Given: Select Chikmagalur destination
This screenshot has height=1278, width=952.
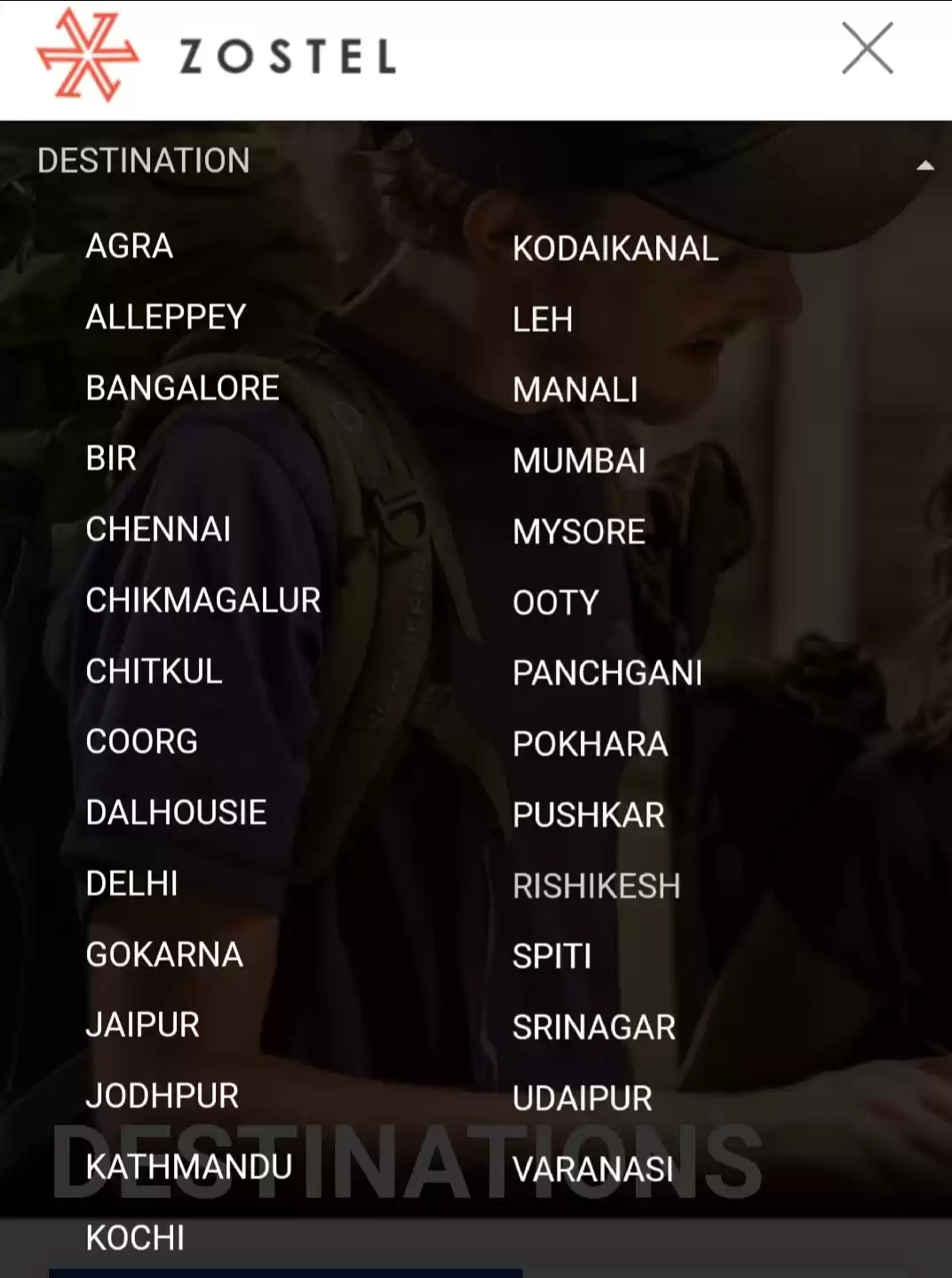Looking at the screenshot, I should click(x=203, y=600).
